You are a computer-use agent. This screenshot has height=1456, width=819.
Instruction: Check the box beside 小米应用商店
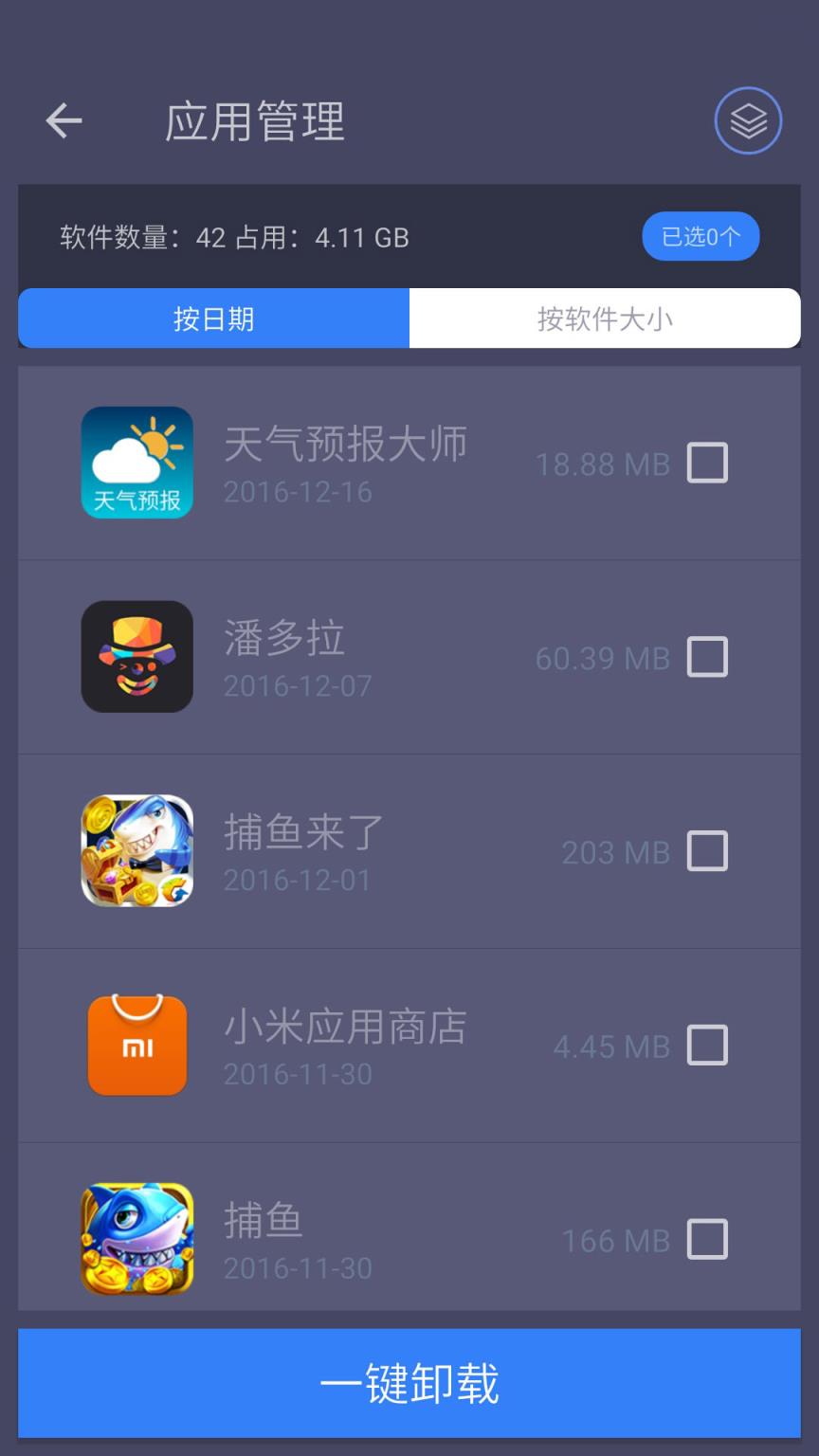click(707, 1046)
